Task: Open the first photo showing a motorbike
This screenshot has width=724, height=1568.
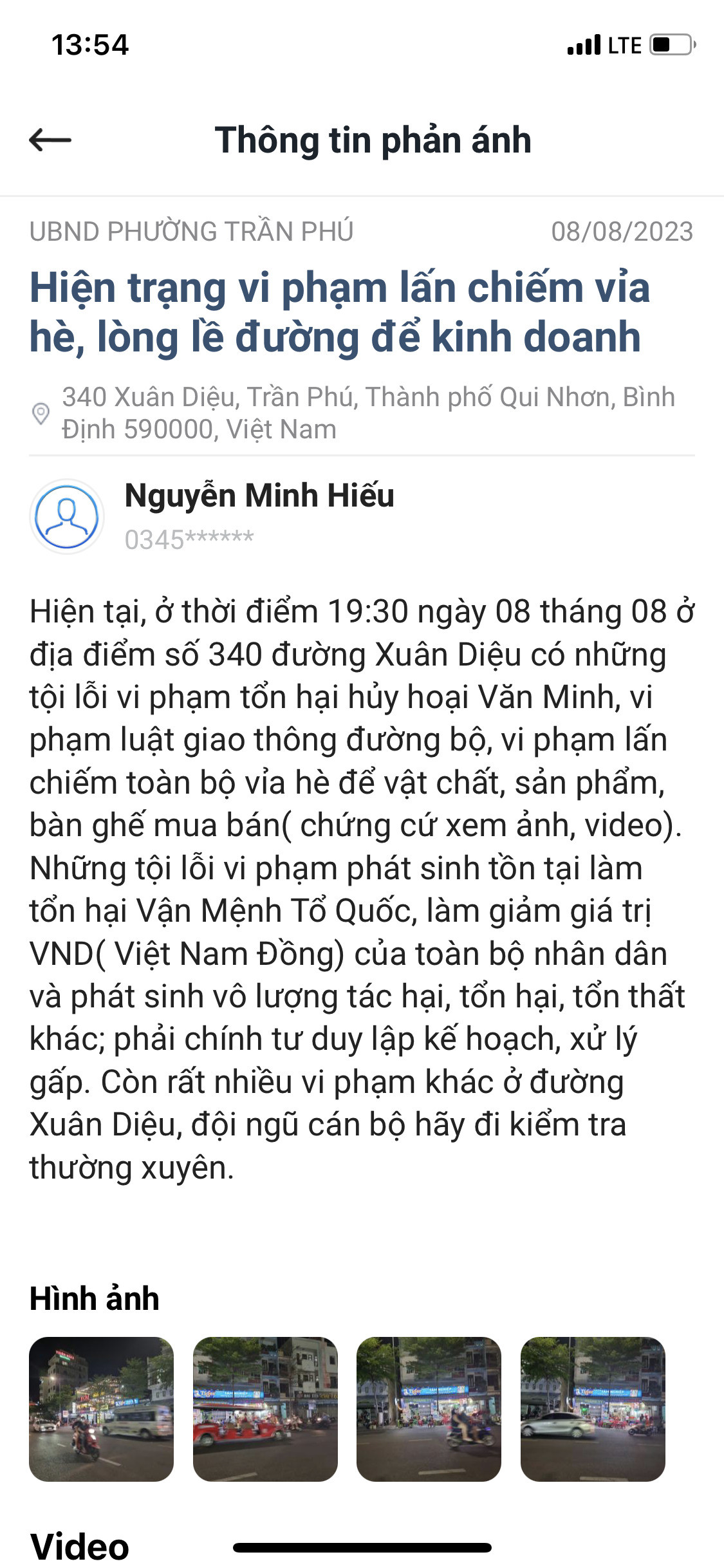Action: tap(102, 1409)
